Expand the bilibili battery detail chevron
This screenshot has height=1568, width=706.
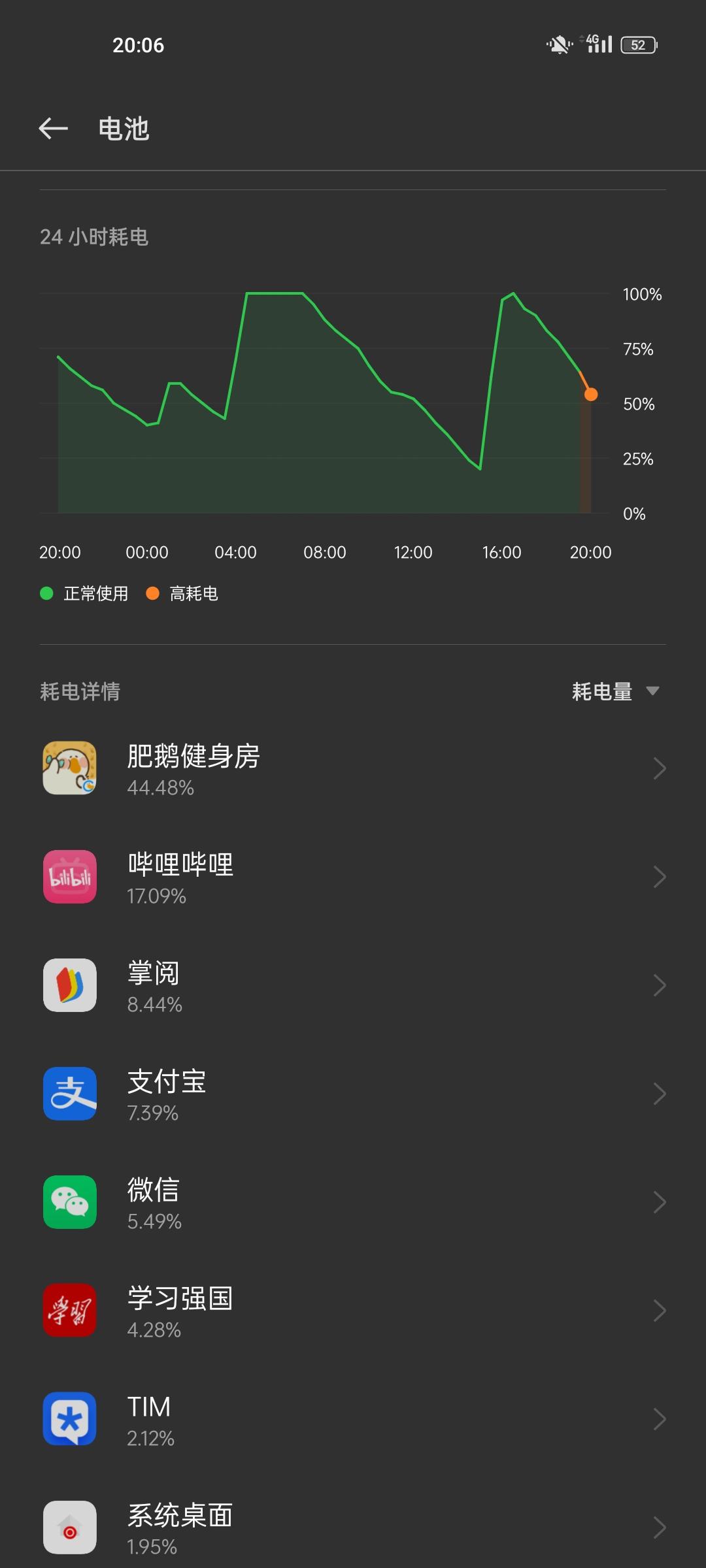pyautogui.click(x=660, y=877)
